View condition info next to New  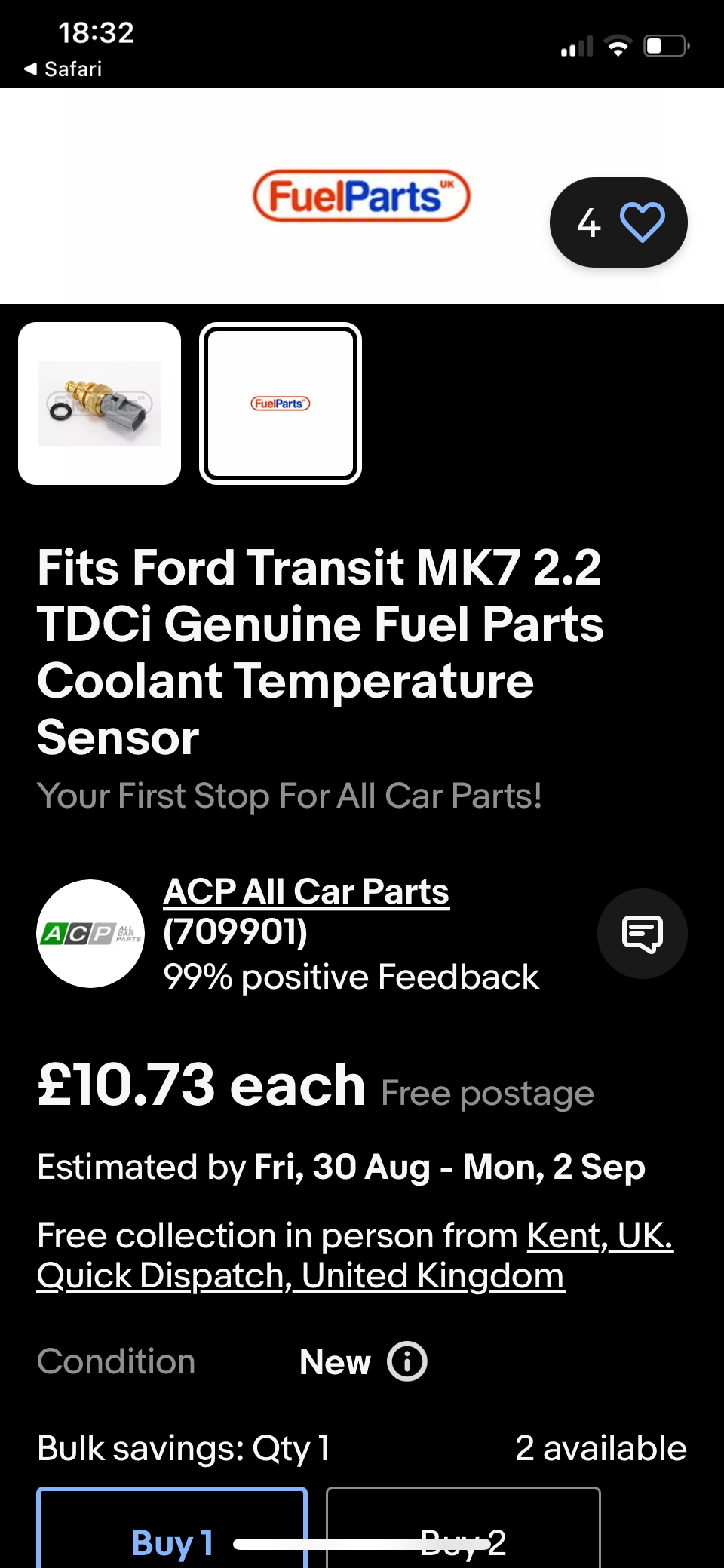[x=407, y=1361]
